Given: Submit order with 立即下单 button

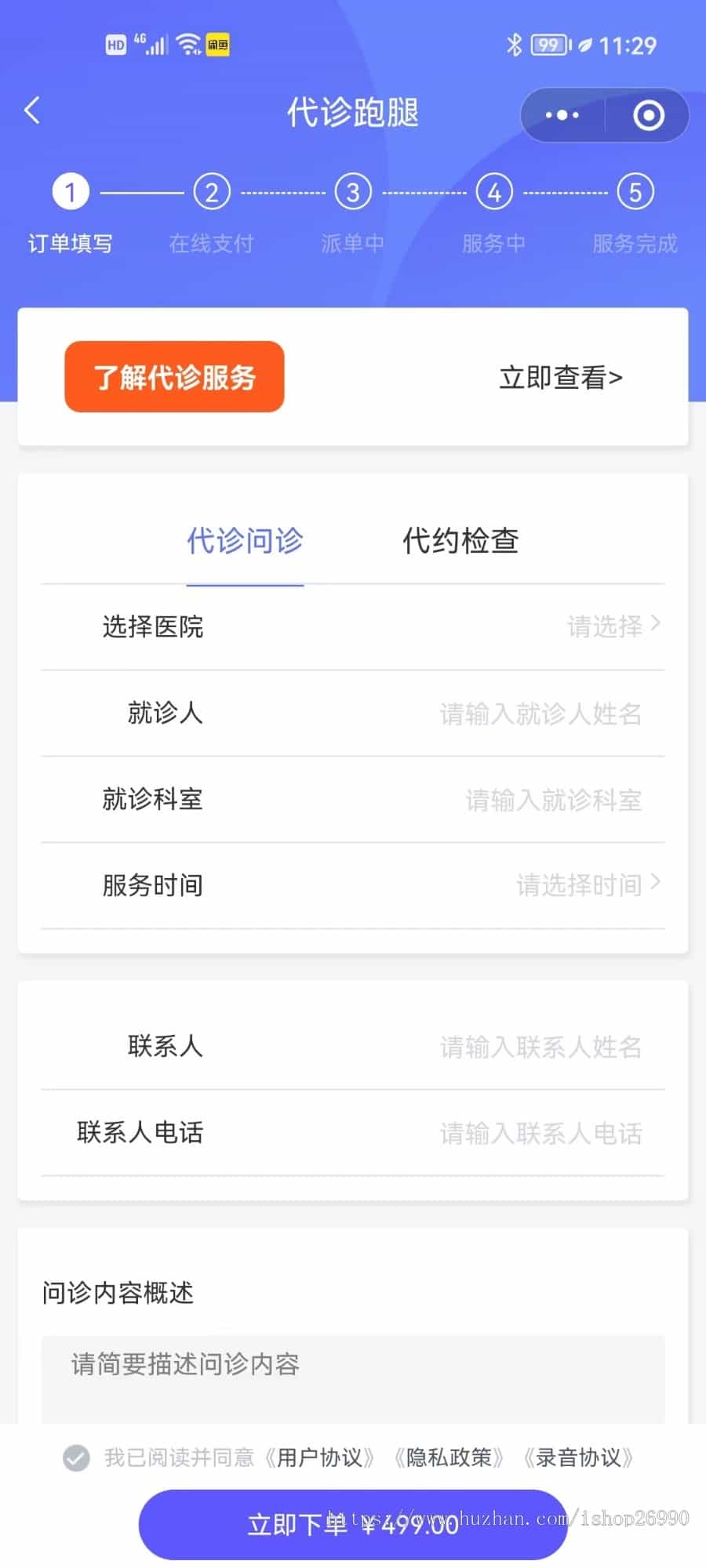Looking at the screenshot, I should (353, 1525).
